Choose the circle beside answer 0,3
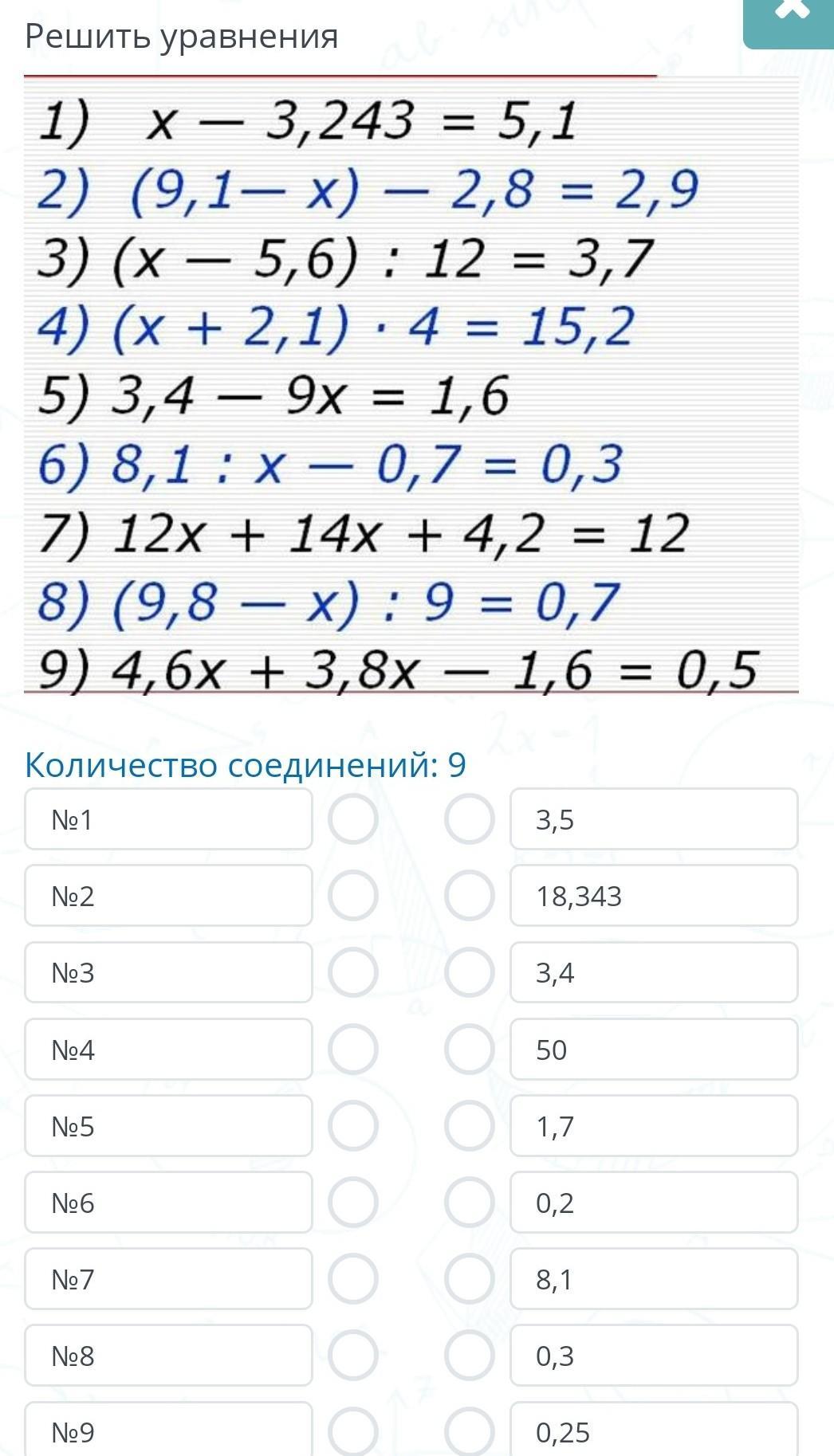The height and width of the screenshot is (1456, 834). click(470, 1356)
